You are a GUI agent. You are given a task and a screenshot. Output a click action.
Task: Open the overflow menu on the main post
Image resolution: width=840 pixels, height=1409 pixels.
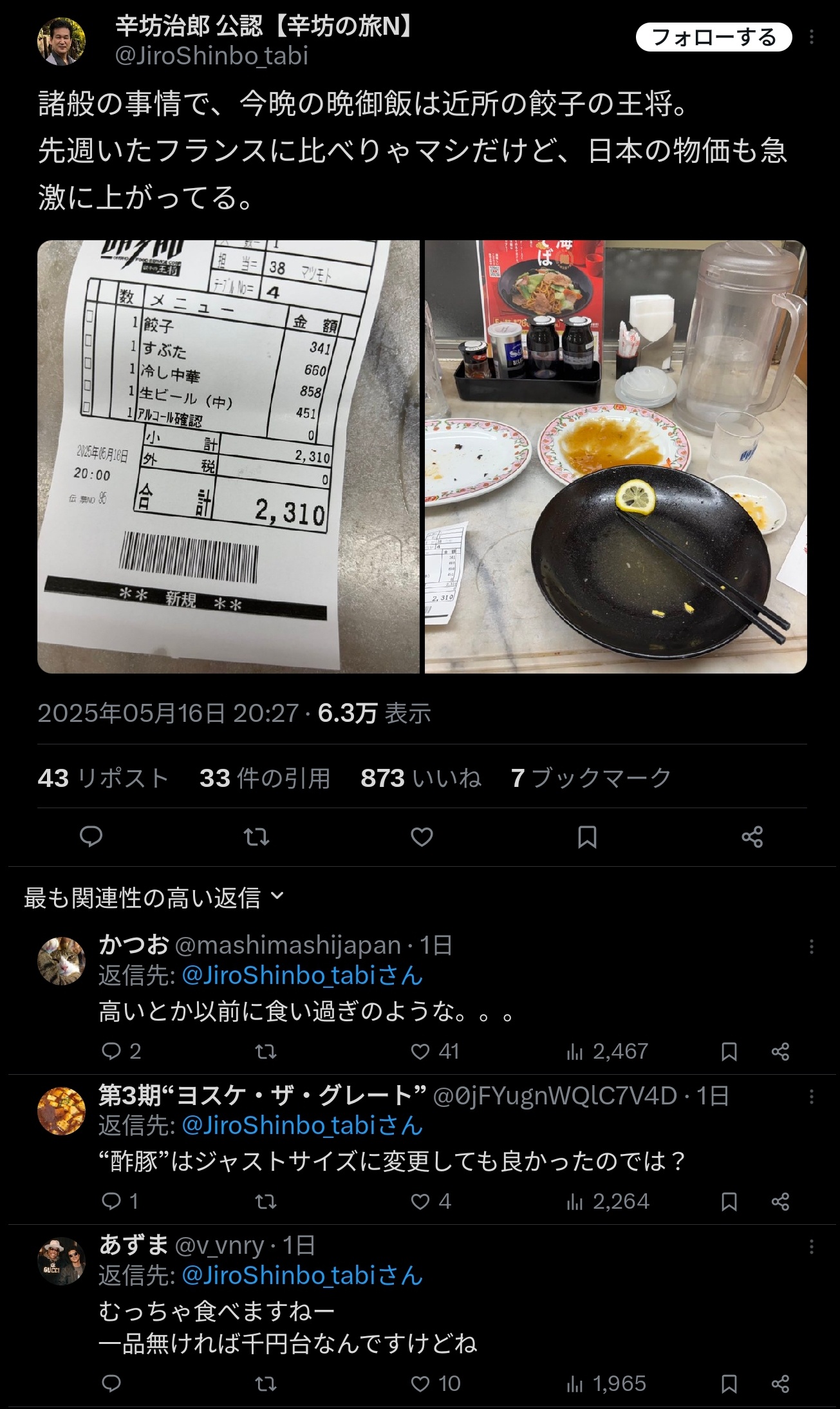[811, 37]
